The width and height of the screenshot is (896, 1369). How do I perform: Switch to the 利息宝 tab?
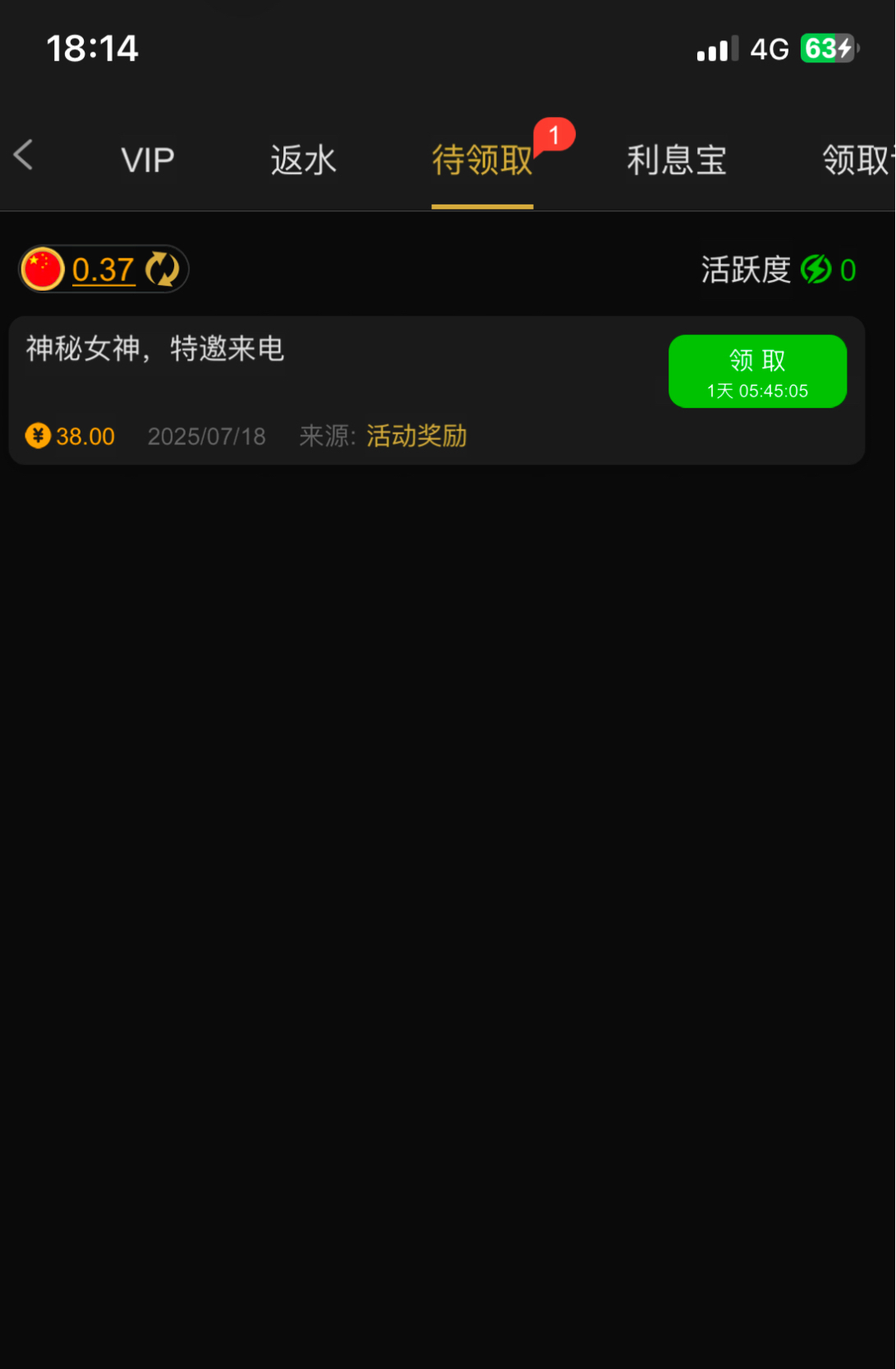click(x=676, y=160)
